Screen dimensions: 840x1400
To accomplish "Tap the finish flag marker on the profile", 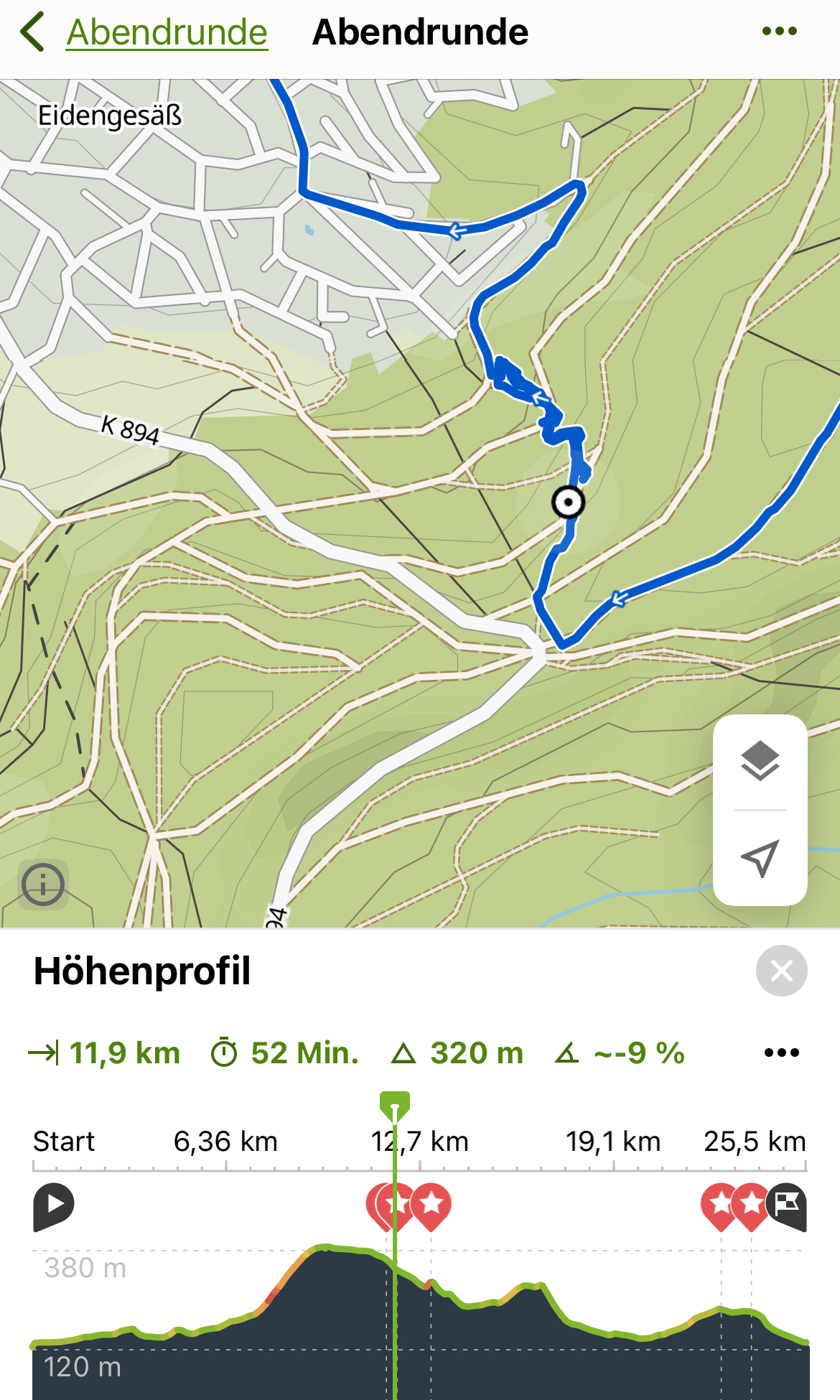I will point(788,1204).
